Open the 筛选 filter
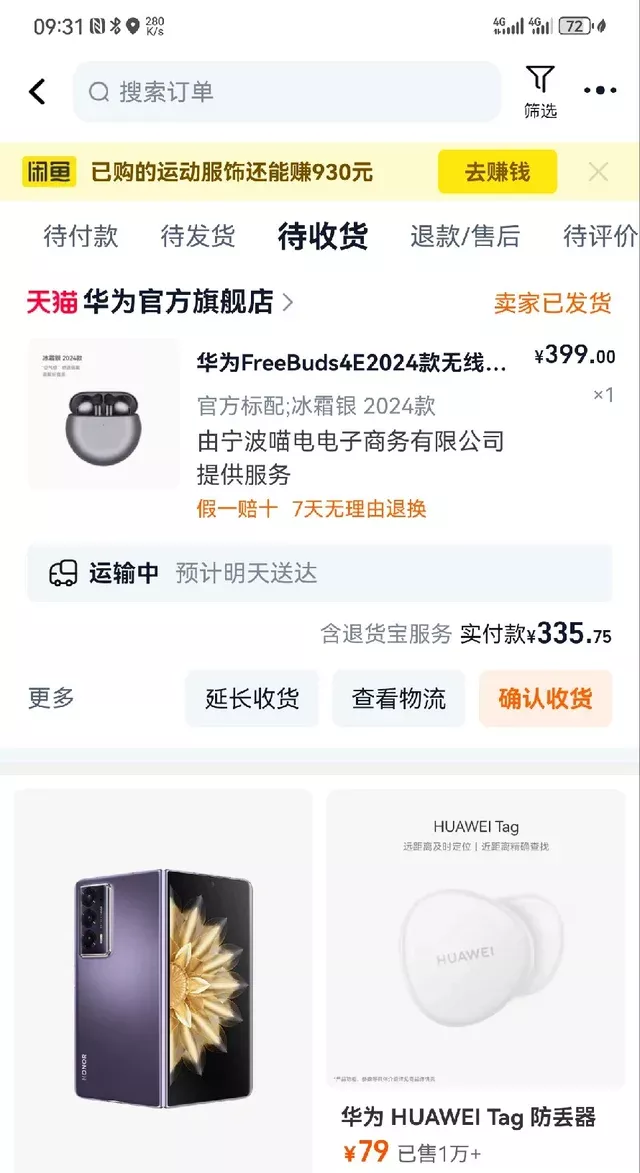This screenshot has width=640, height=1173. 540,92
